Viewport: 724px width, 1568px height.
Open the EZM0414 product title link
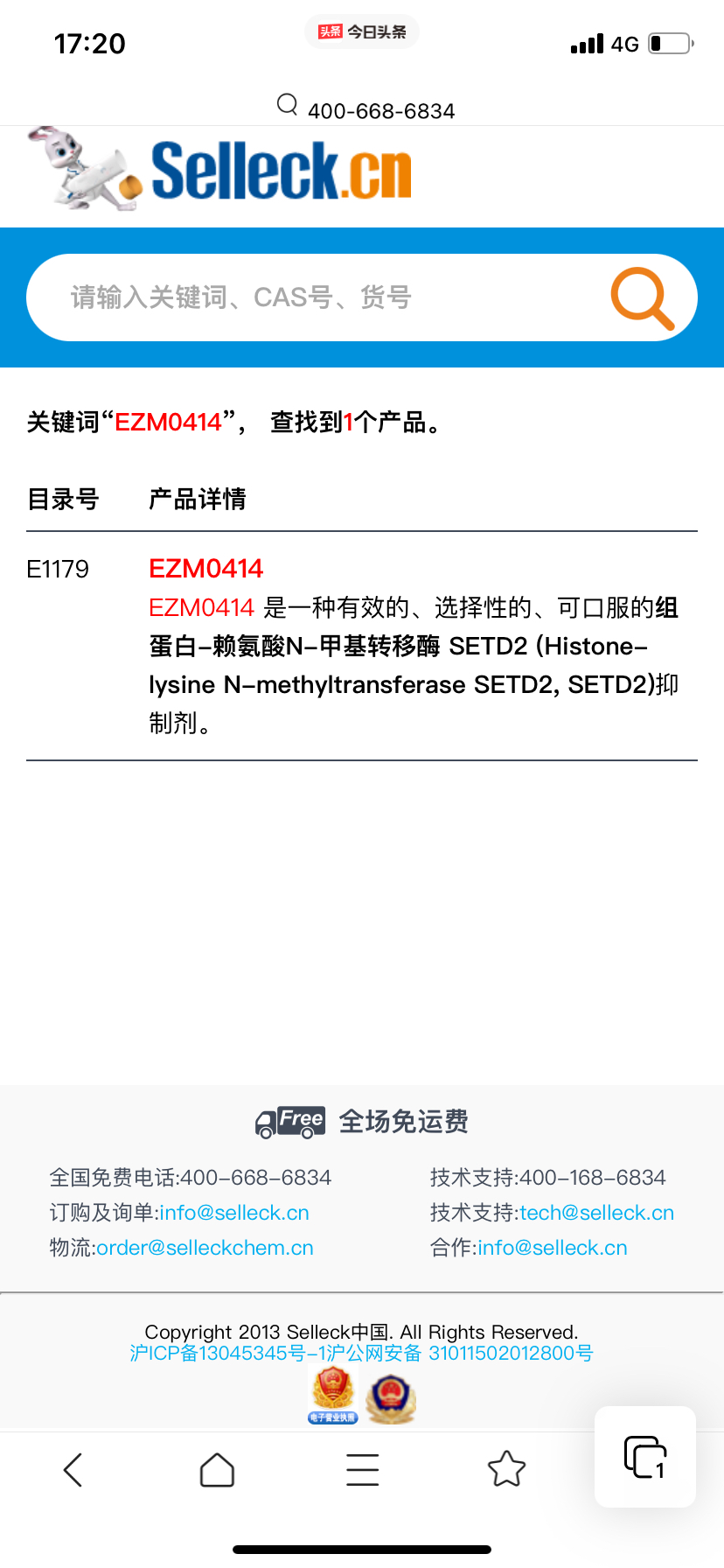coord(205,569)
